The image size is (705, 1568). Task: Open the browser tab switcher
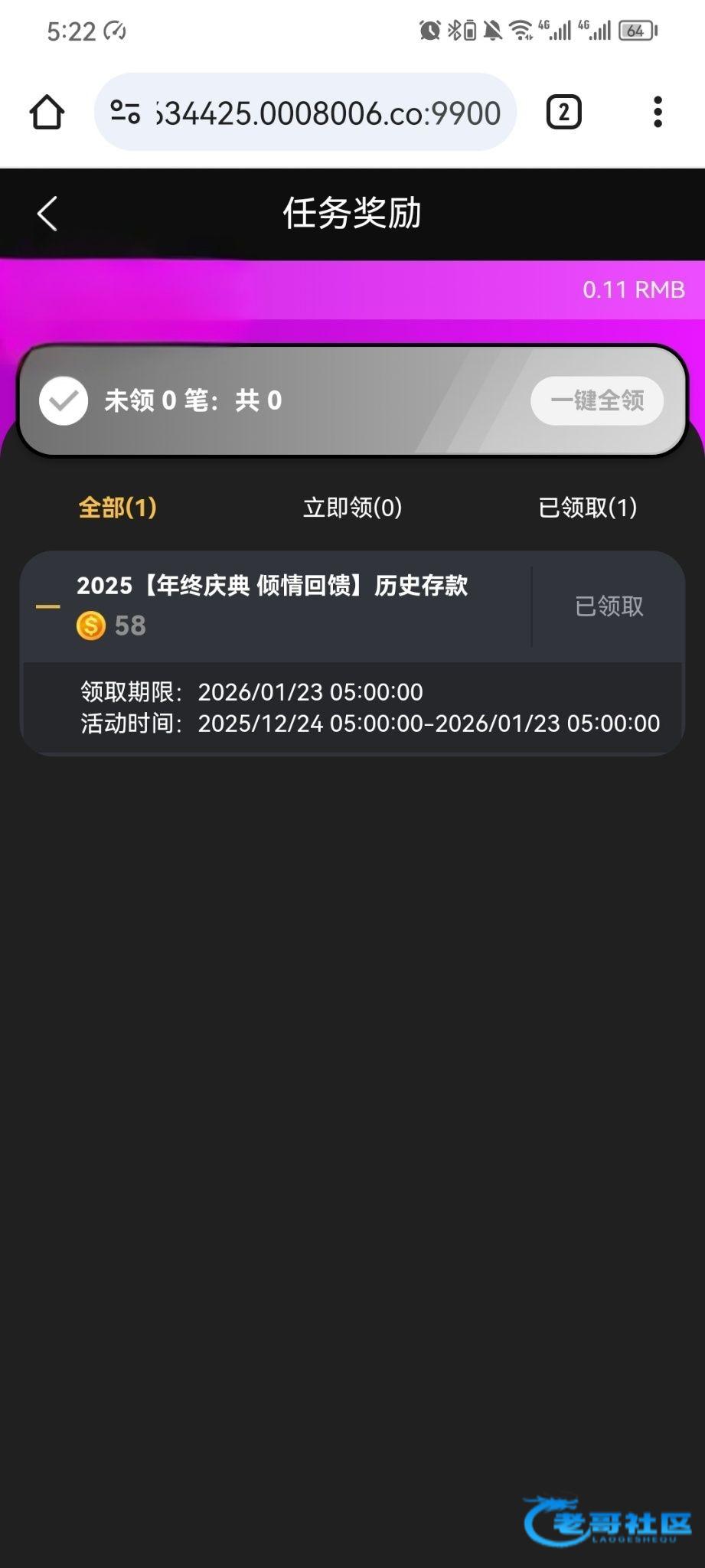pyautogui.click(x=563, y=113)
